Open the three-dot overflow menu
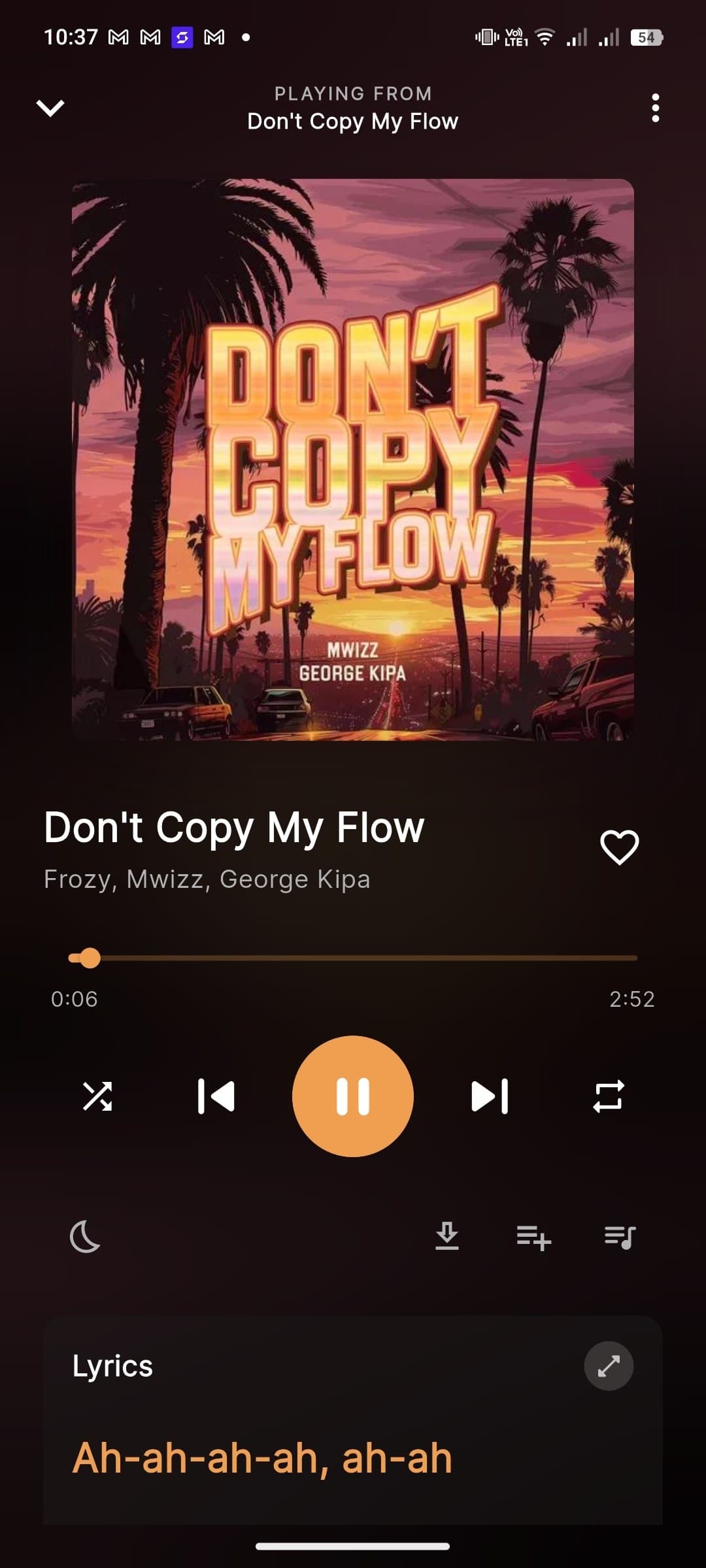This screenshot has width=706, height=1568. click(x=655, y=108)
